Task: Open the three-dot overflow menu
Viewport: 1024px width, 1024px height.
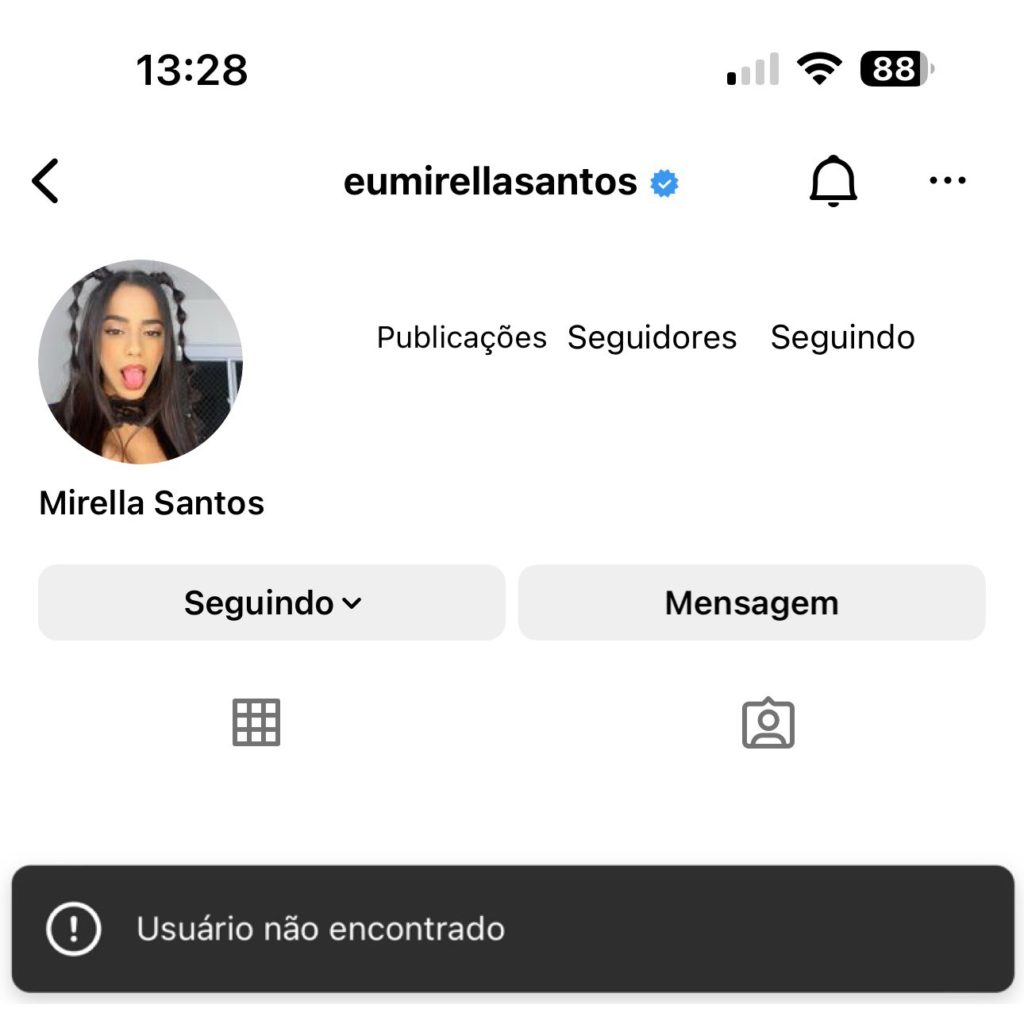Action: pos(946,181)
